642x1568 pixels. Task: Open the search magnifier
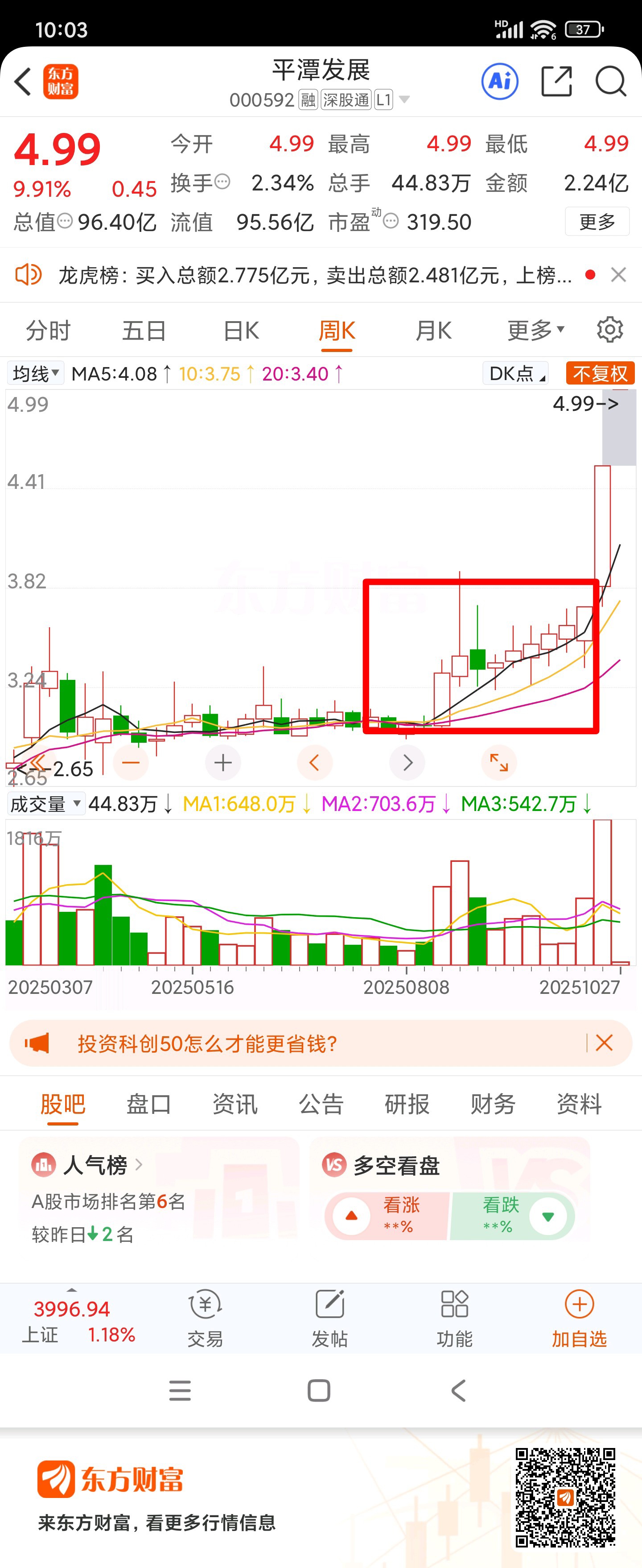tap(610, 81)
